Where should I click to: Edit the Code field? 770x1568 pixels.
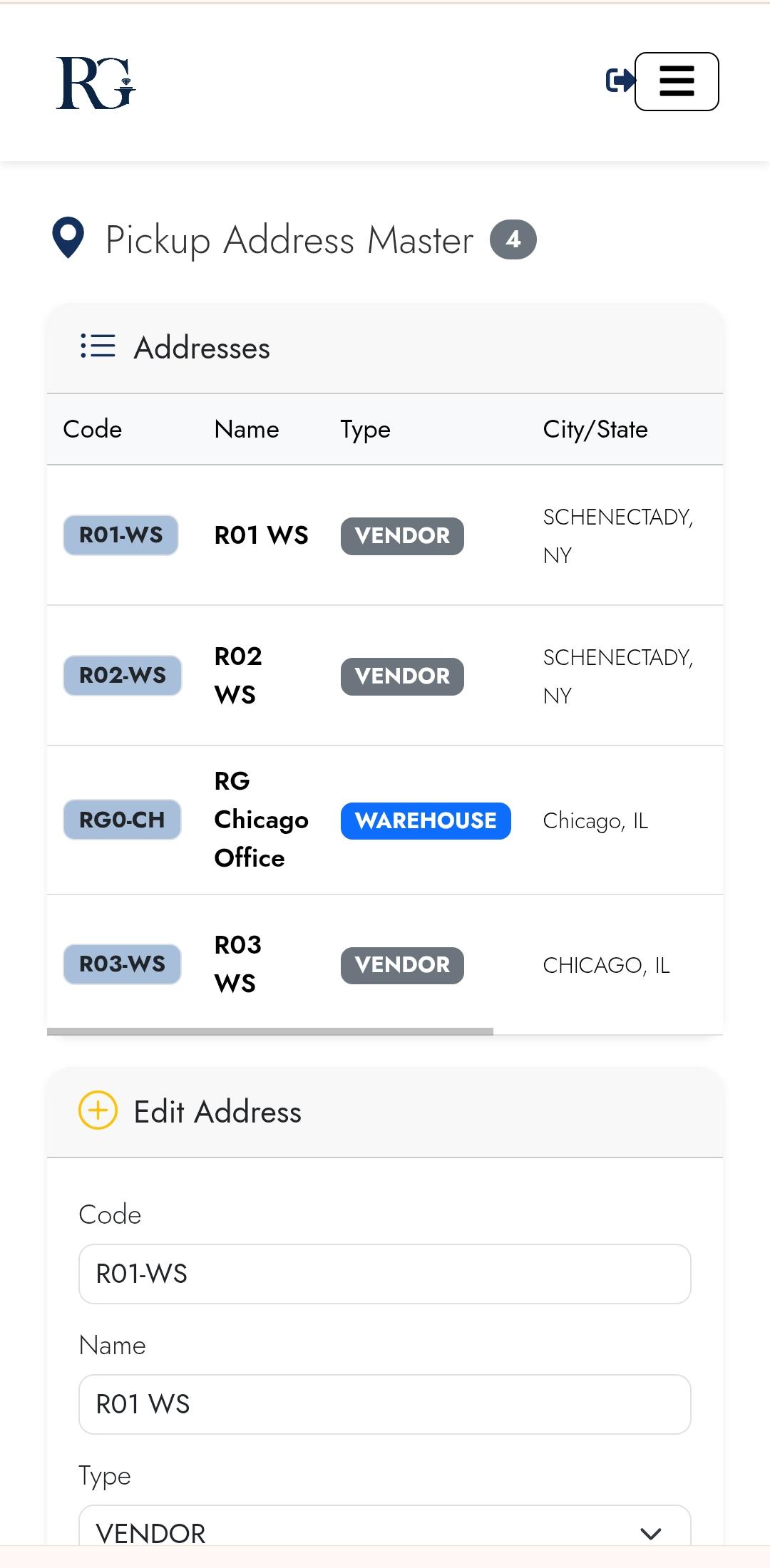coord(385,1274)
